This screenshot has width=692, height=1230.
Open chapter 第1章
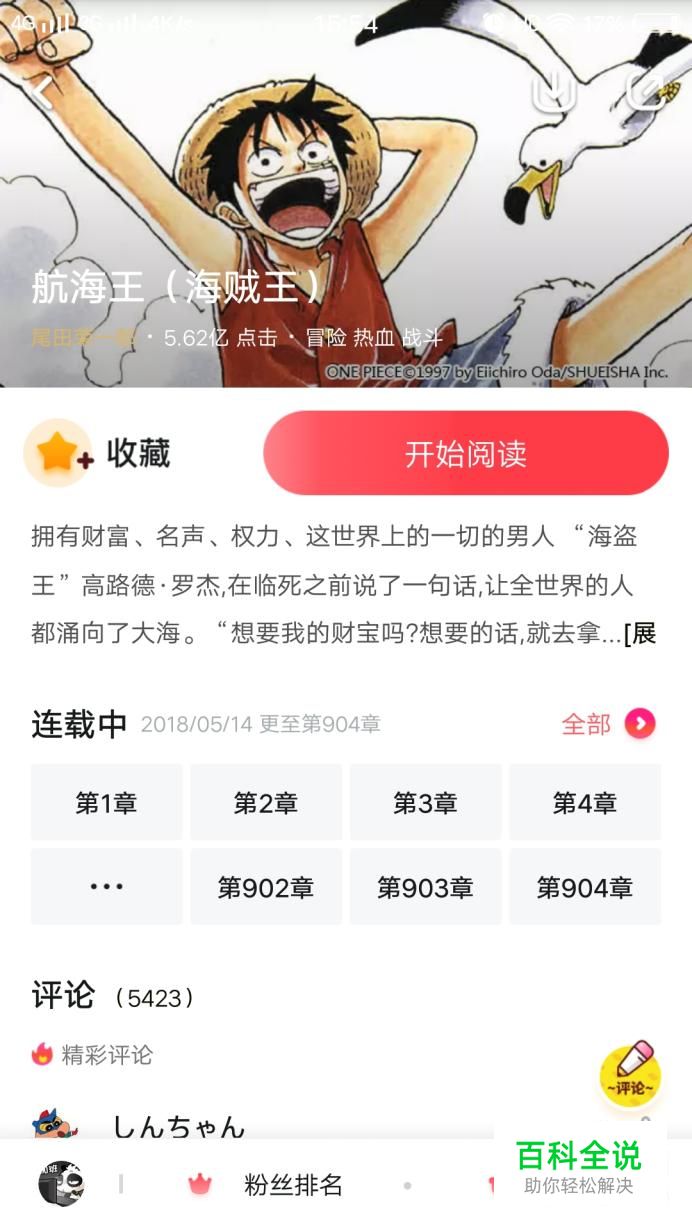tap(106, 802)
